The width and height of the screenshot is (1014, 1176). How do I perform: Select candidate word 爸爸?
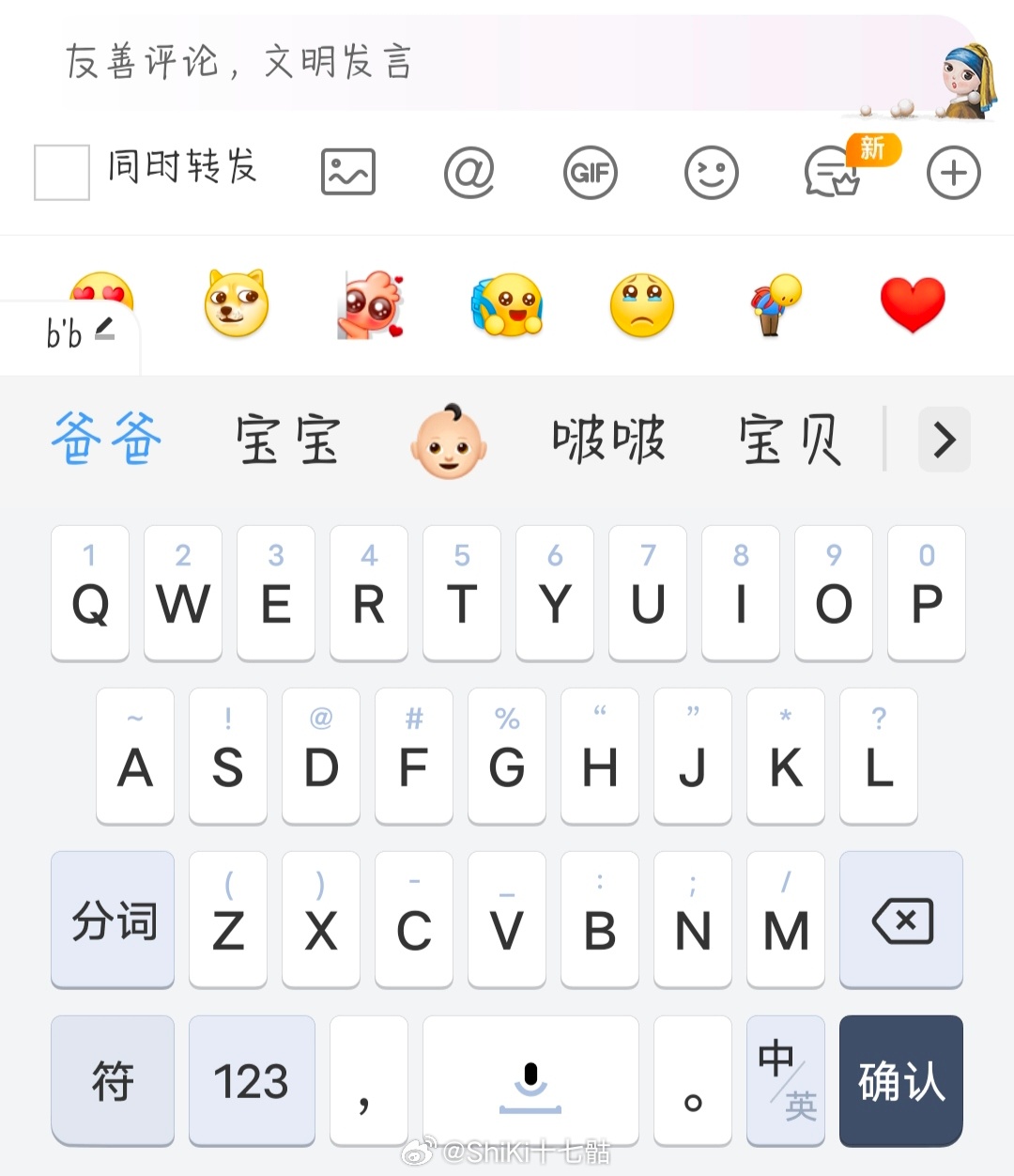pyautogui.click(x=107, y=440)
